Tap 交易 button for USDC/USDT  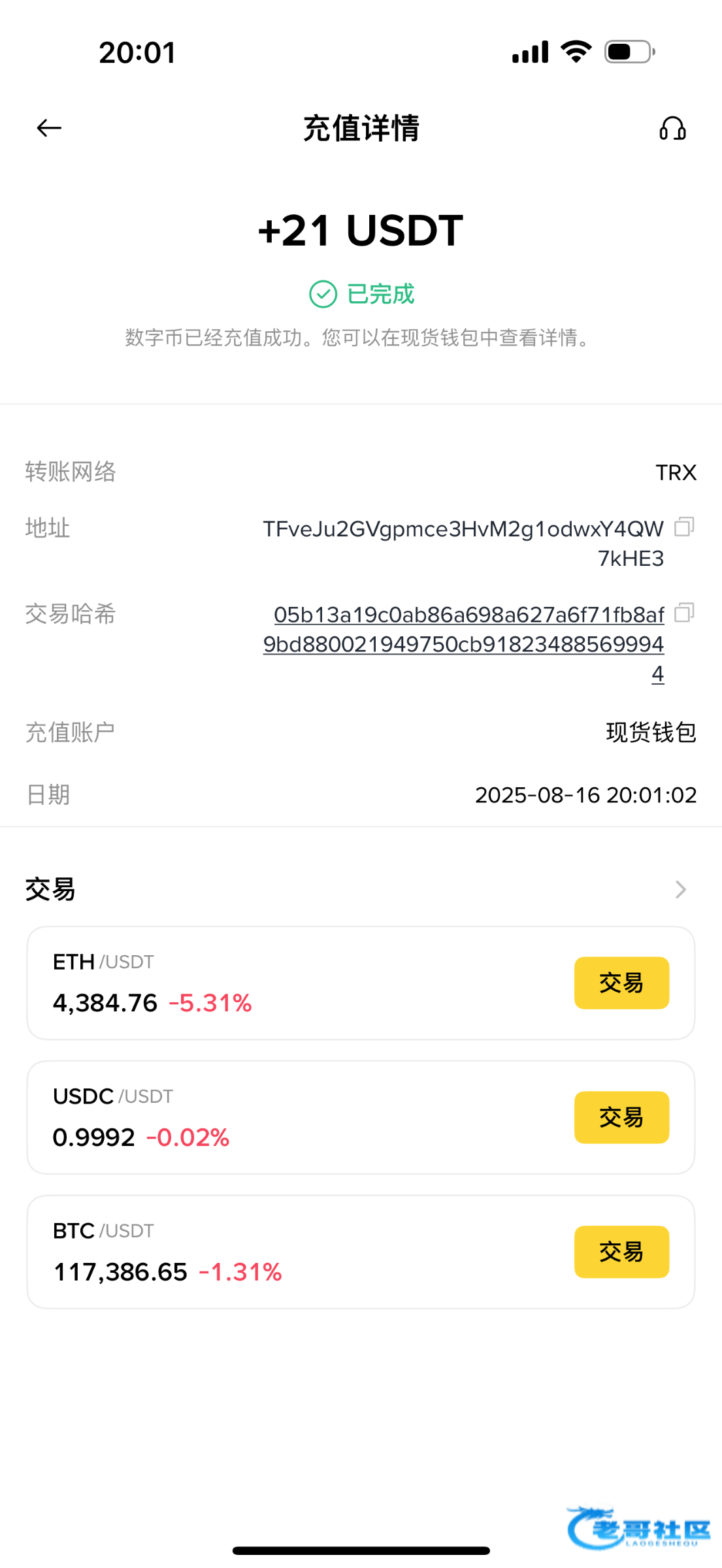coord(621,1117)
